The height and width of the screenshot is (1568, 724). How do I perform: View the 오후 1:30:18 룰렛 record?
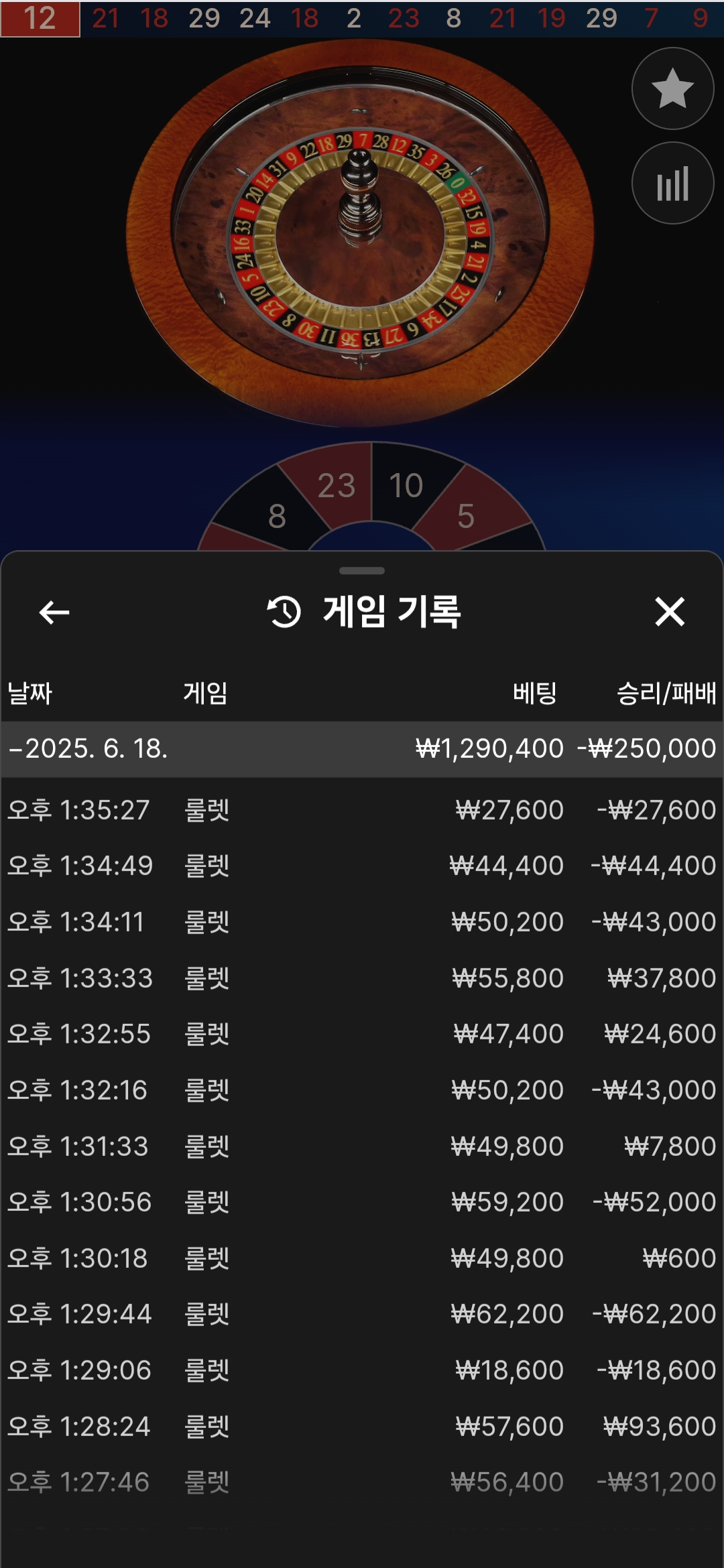coord(362,1258)
